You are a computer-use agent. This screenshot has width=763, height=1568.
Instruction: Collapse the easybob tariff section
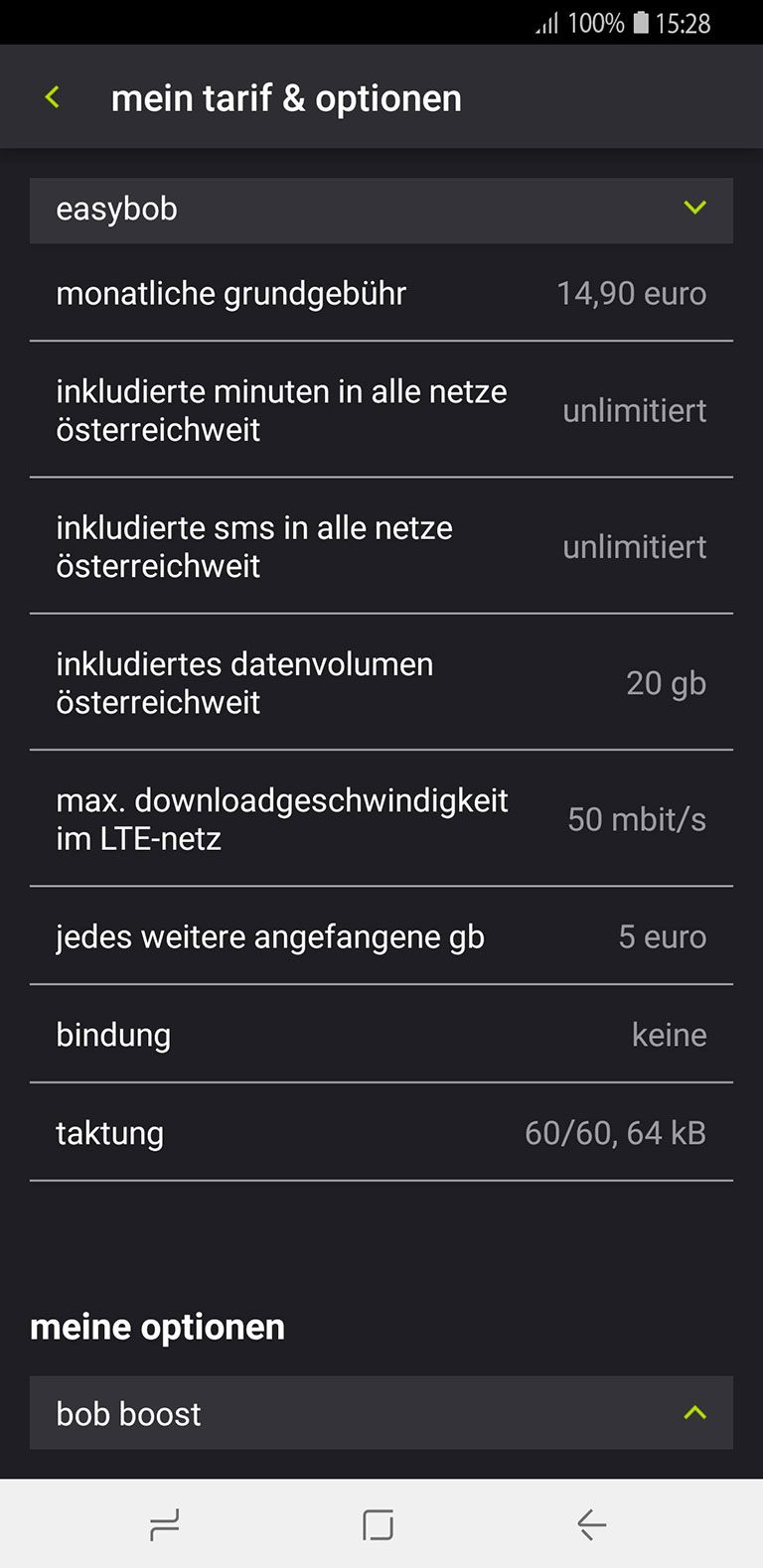[381, 210]
